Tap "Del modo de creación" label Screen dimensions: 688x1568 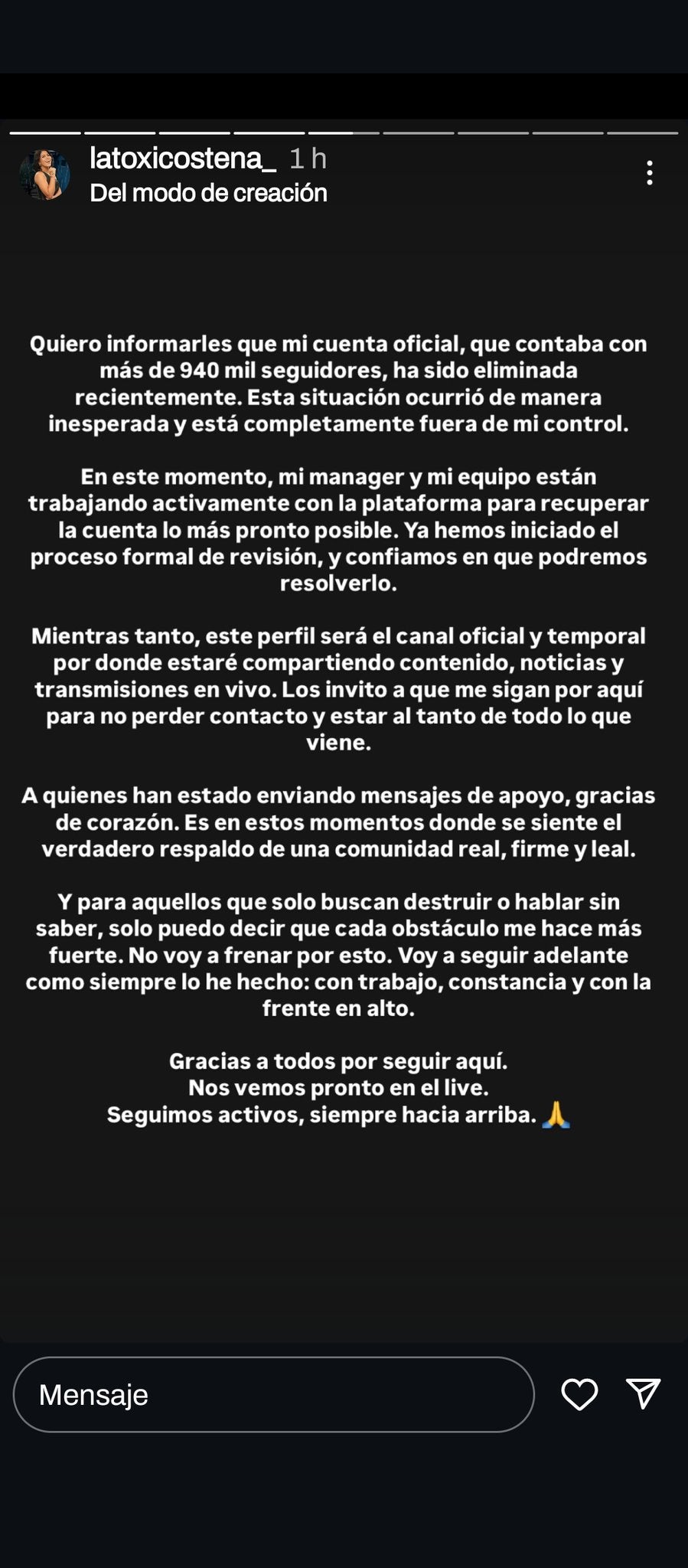pyautogui.click(x=208, y=193)
